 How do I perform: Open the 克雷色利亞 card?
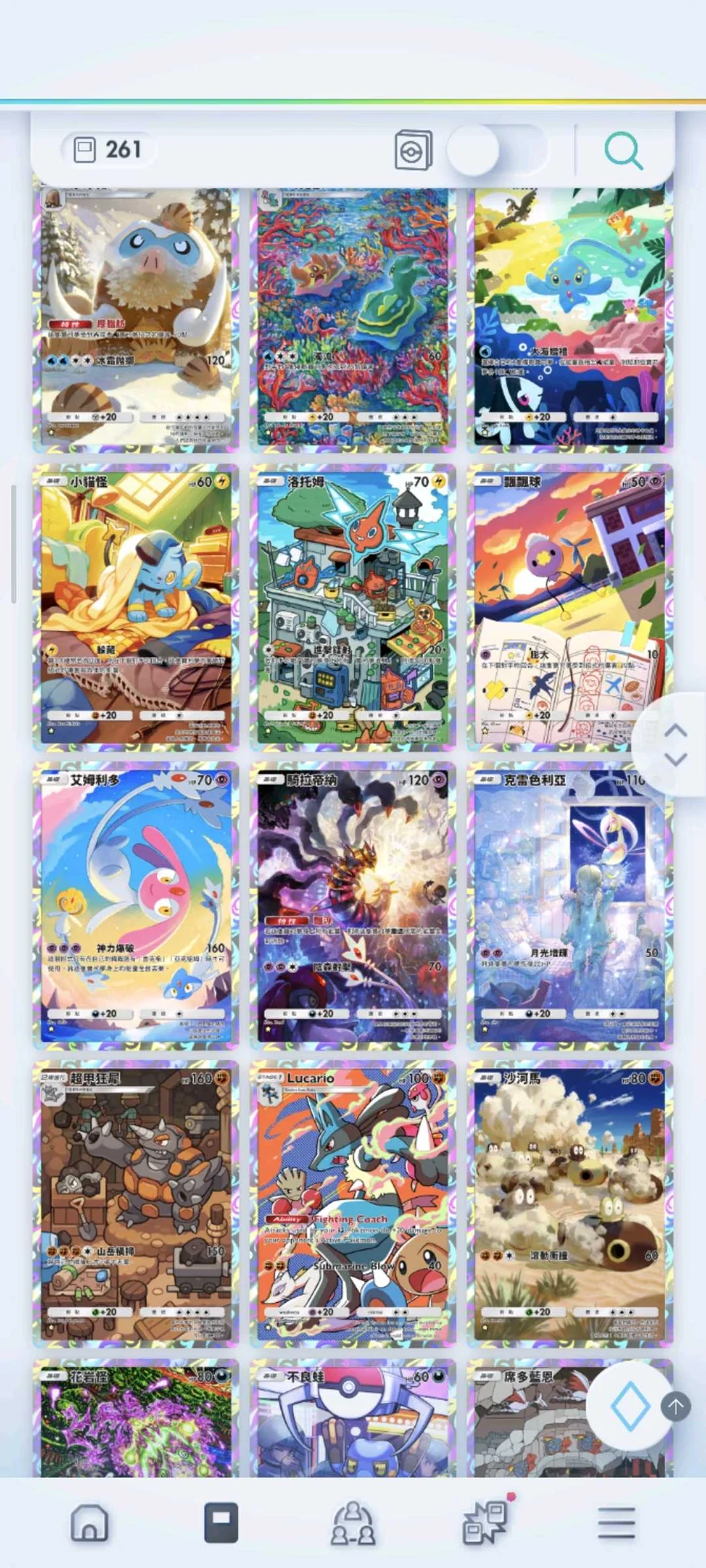coord(569,906)
